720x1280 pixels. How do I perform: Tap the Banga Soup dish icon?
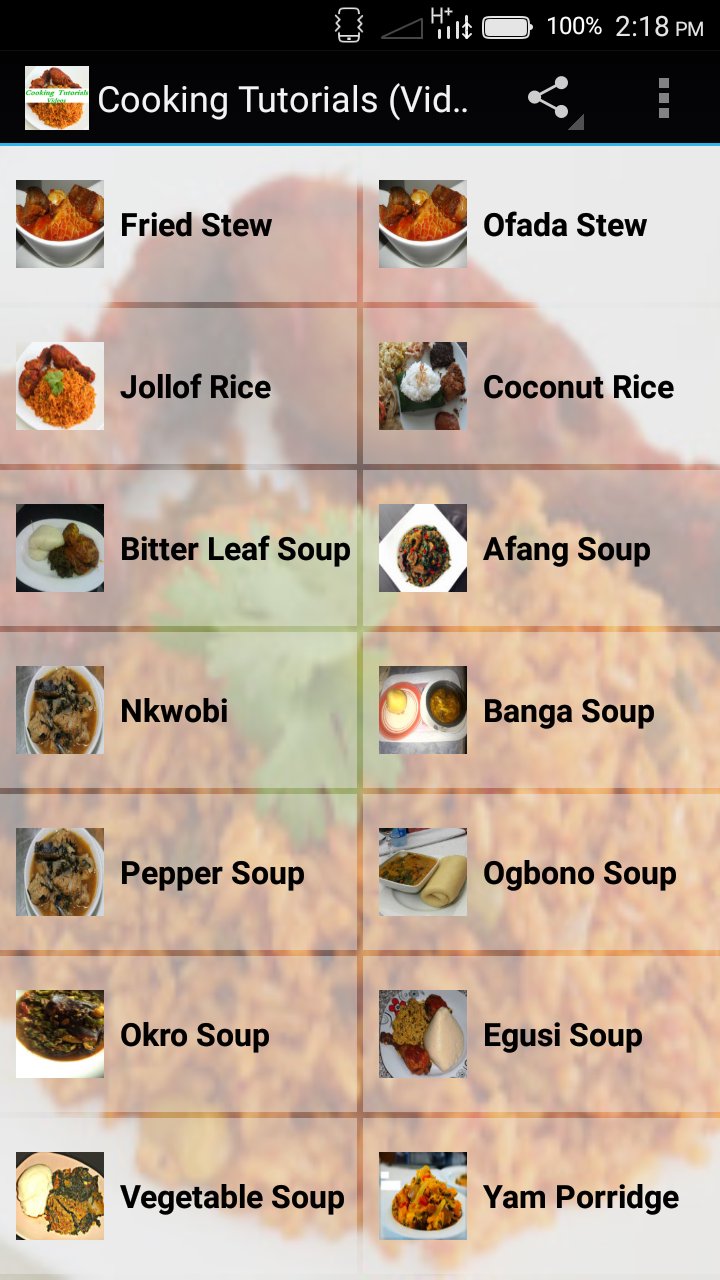tap(422, 710)
